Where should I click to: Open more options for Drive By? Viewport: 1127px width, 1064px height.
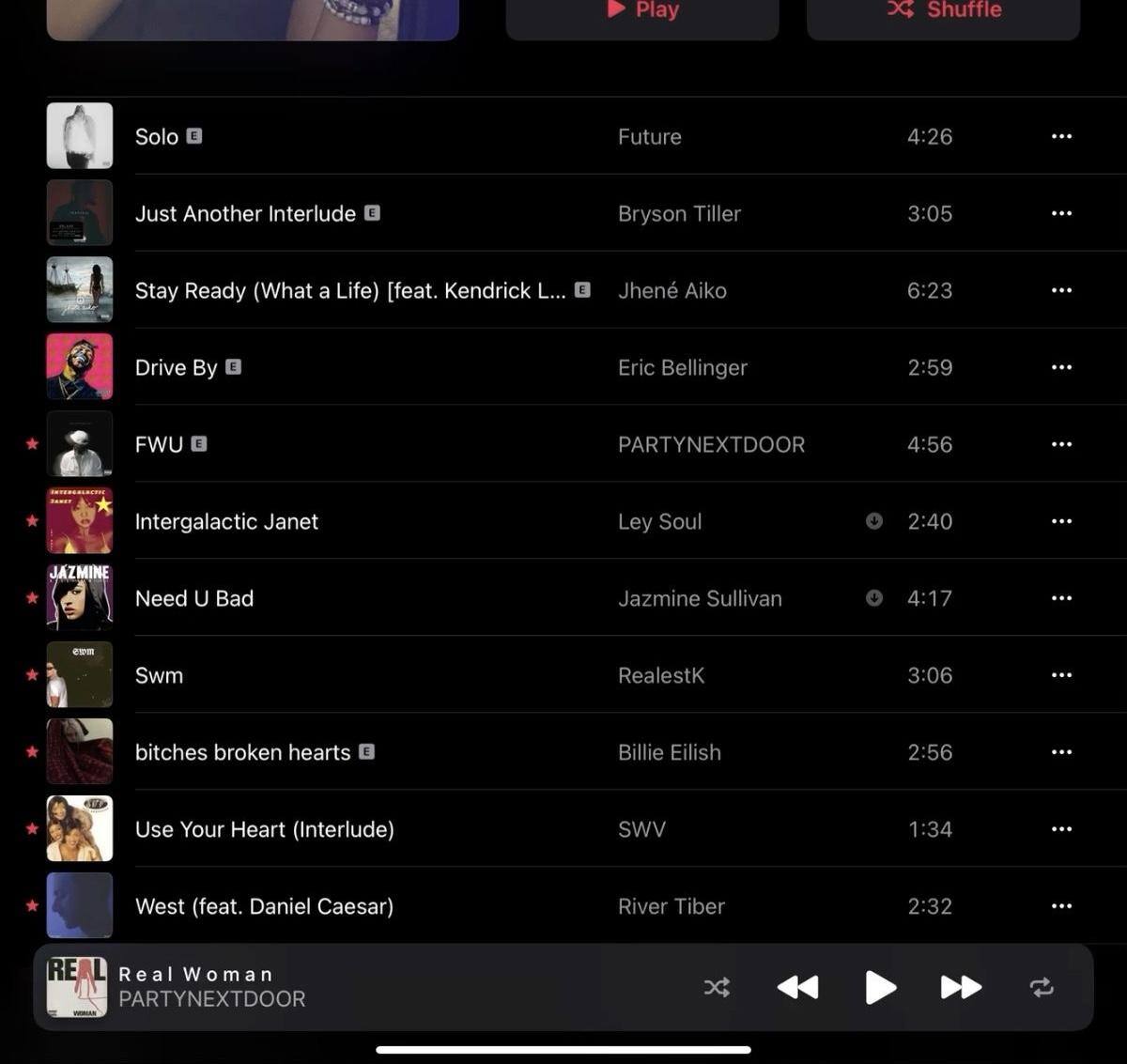(1061, 368)
